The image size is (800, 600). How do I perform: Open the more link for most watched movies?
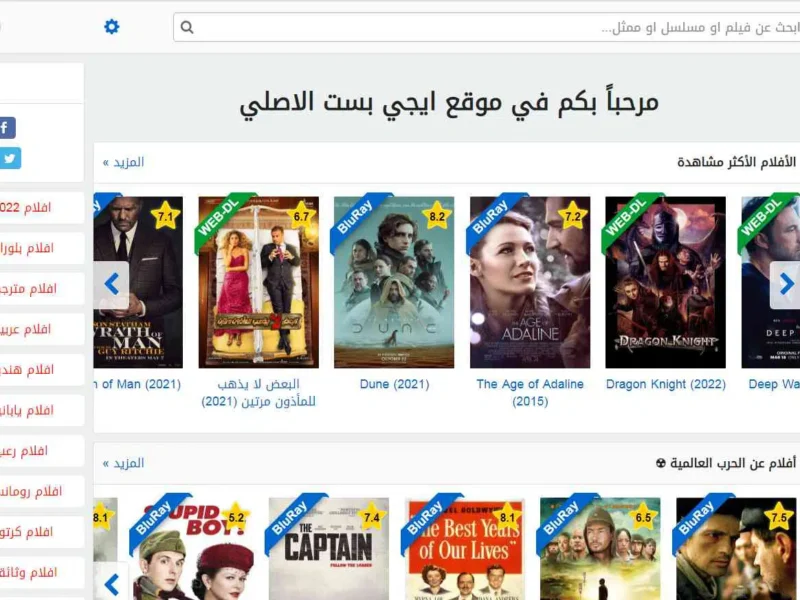(123, 162)
